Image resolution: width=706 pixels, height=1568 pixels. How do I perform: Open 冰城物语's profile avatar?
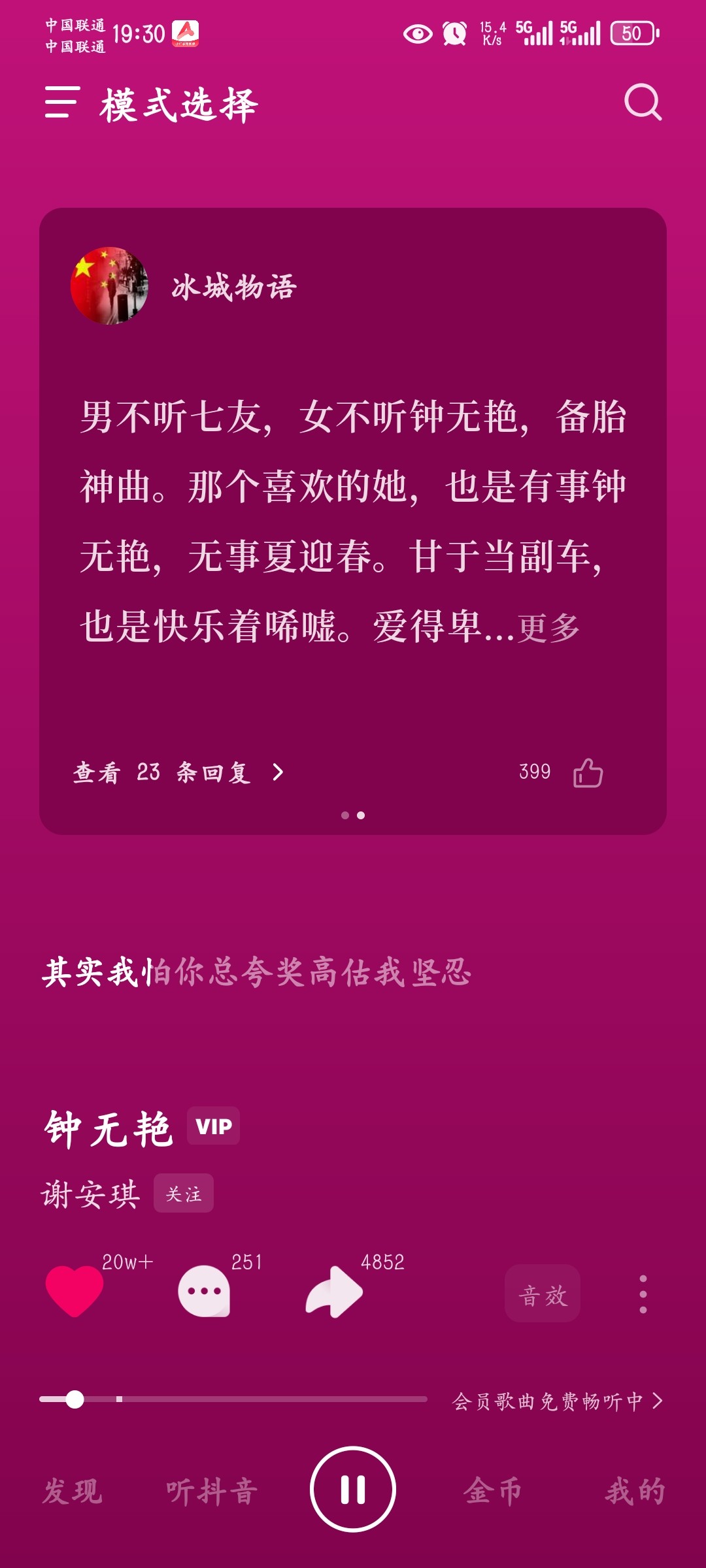[x=109, y=286]
